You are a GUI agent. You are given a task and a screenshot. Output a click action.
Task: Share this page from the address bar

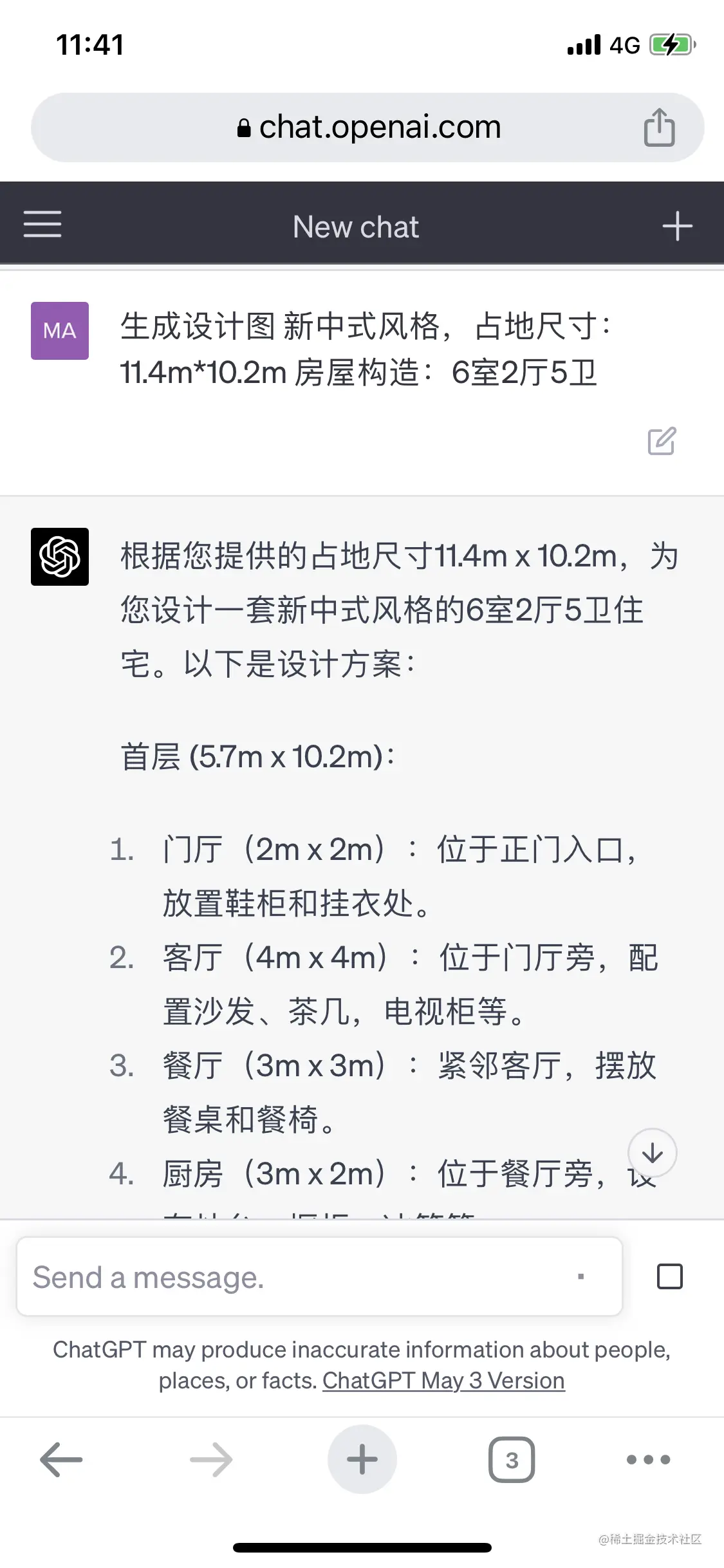[659, 127]
